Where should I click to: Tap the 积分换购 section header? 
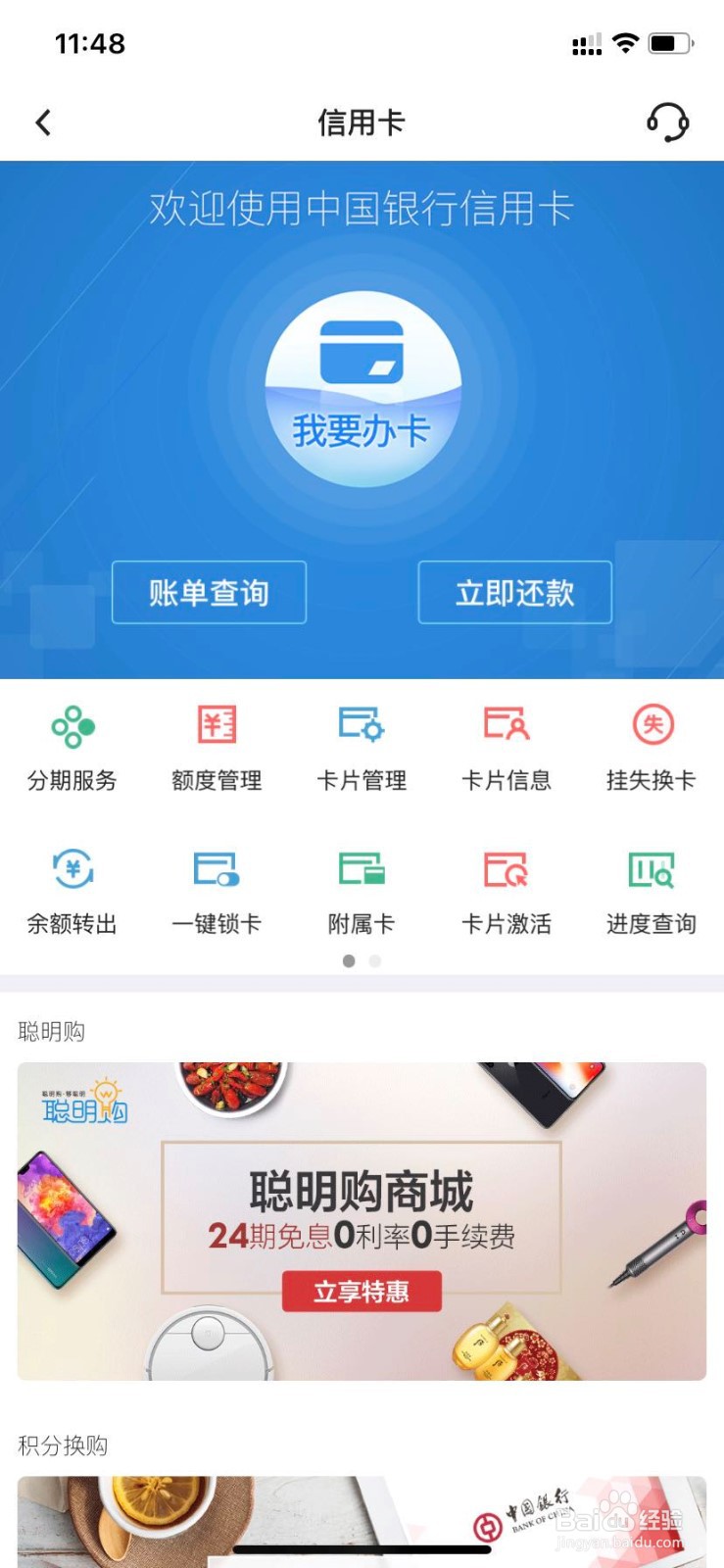[x=63, y=1445]
